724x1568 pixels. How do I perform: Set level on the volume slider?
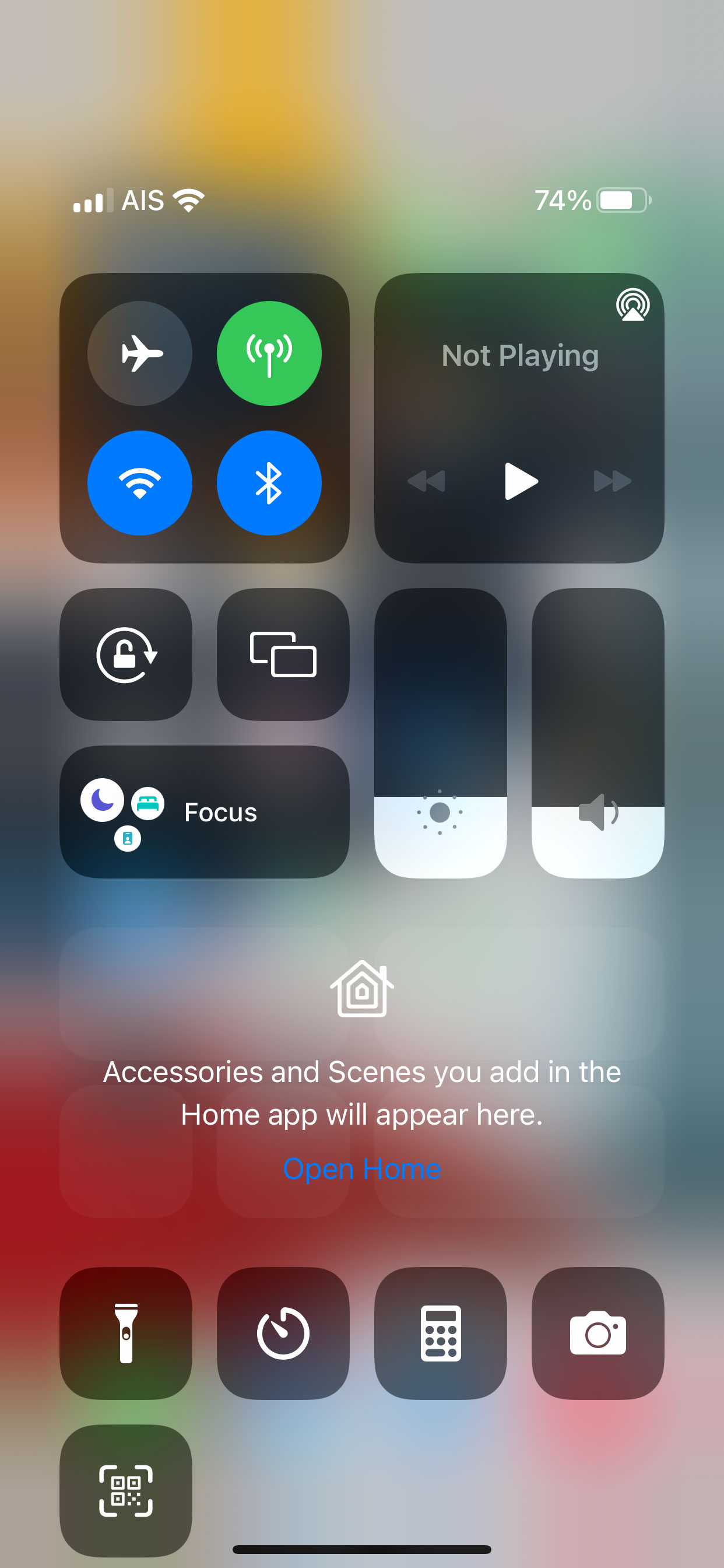598,733
